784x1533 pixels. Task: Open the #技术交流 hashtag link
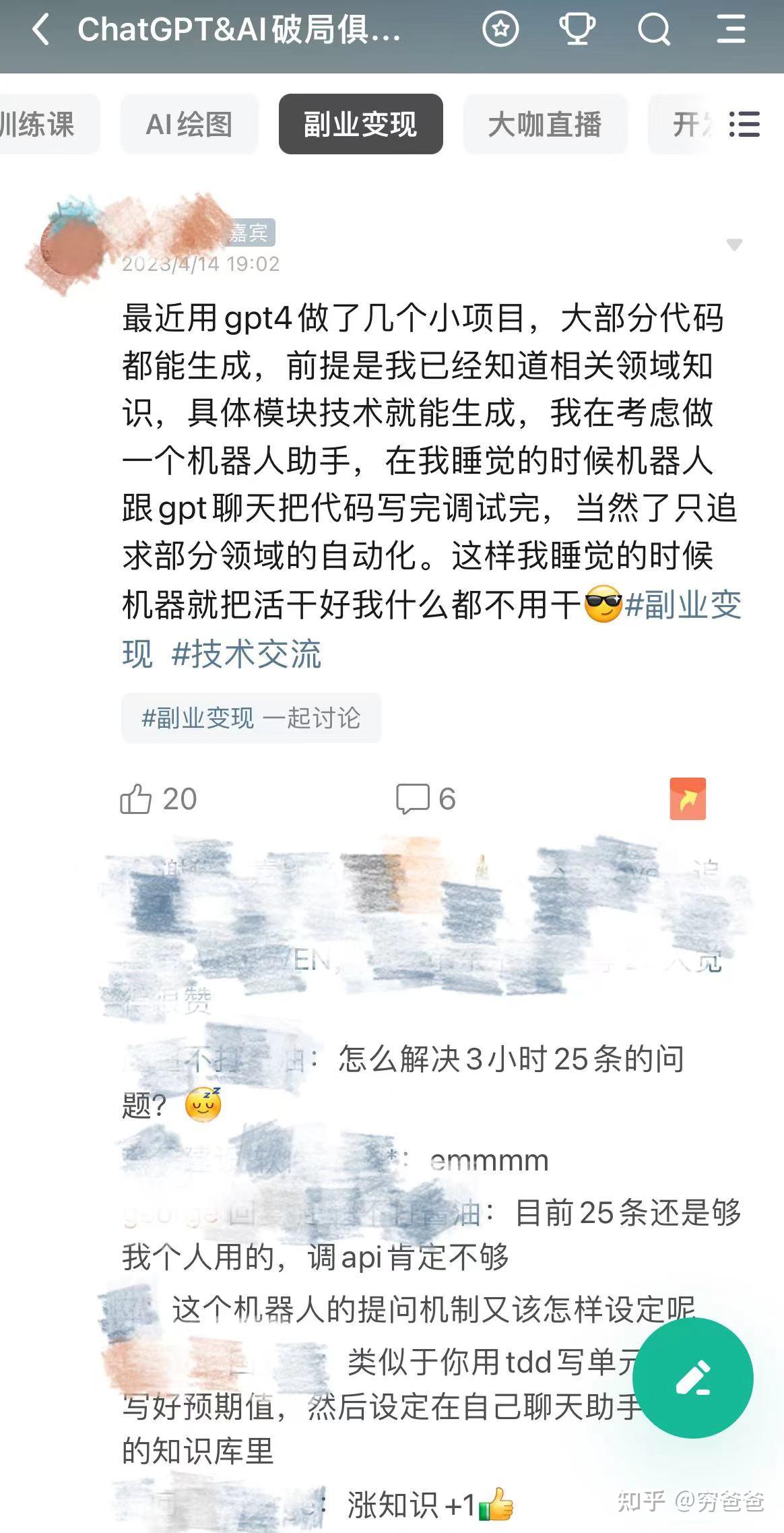247,654
